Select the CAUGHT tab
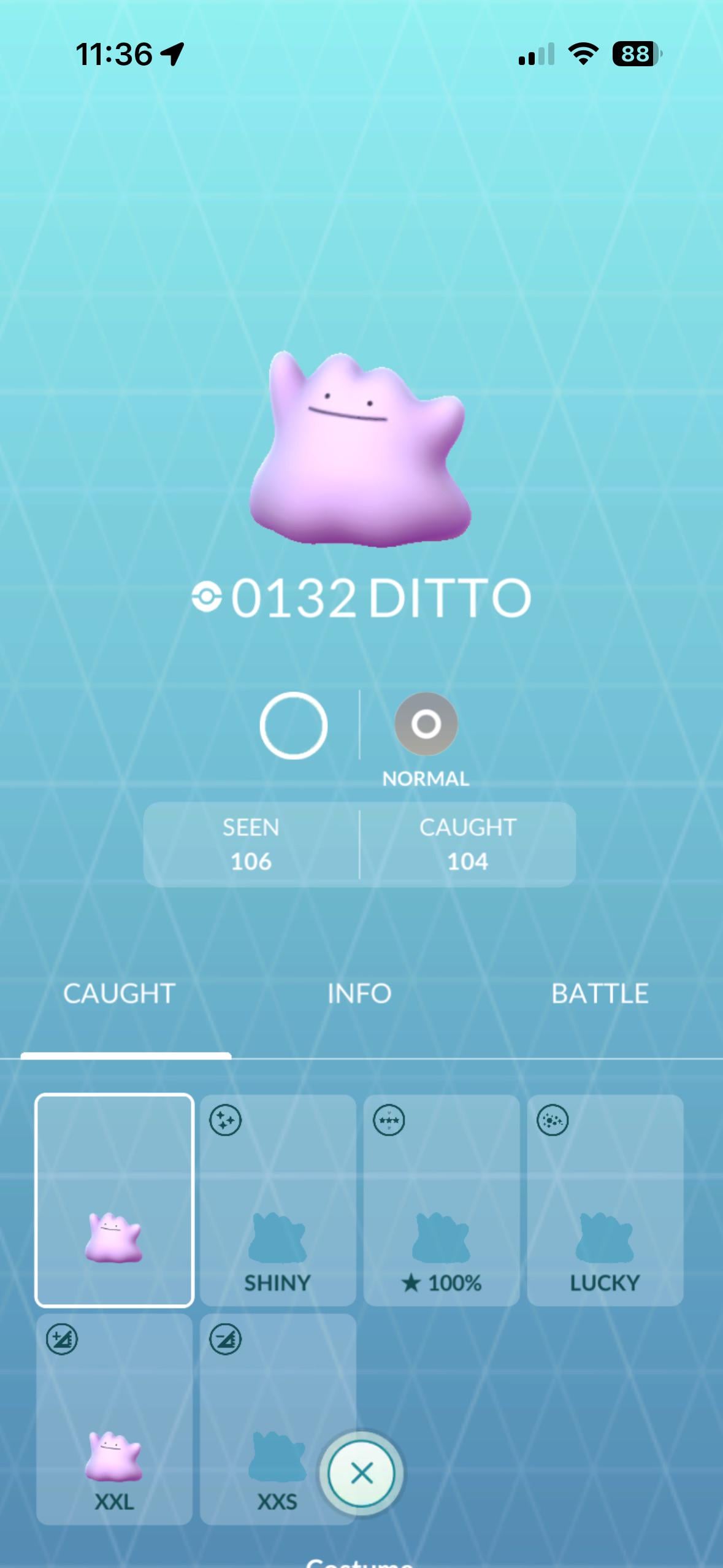Image resolution: width=723 pixels, height=1568 pixels. pyautogui.click(x=120, y=994)
